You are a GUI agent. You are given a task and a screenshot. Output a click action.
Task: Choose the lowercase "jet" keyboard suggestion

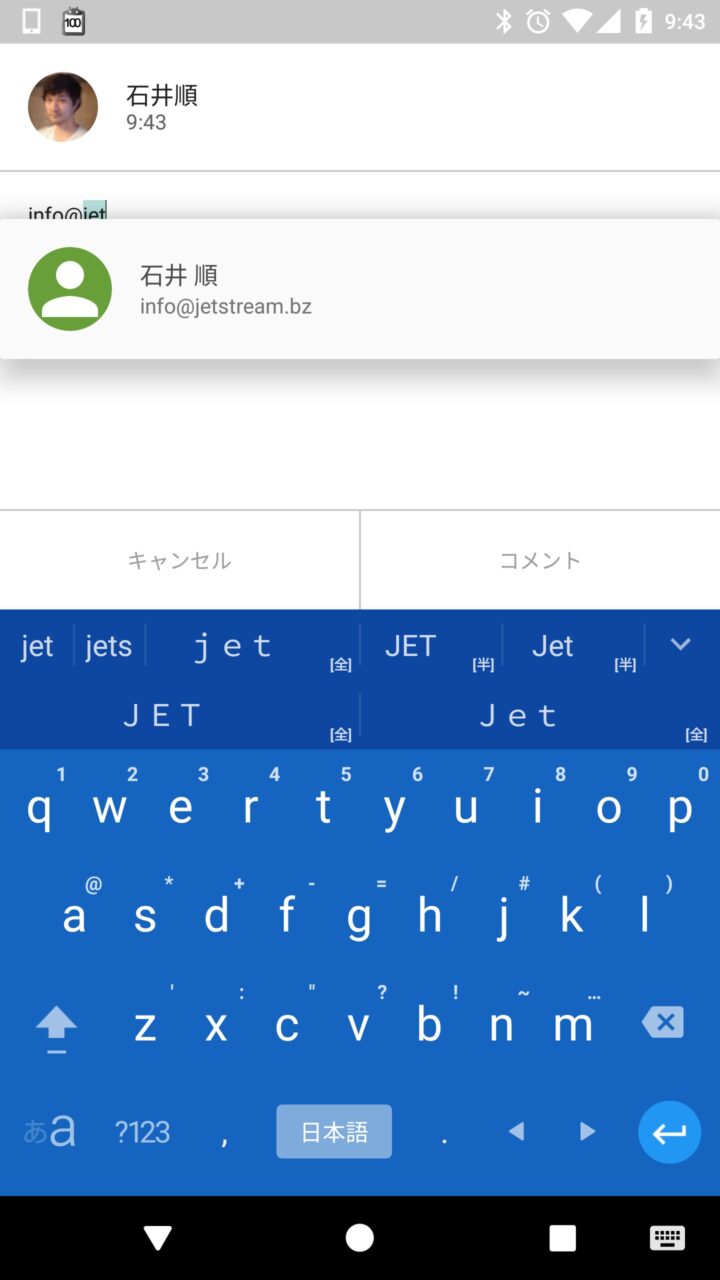(x=37, y=646)
